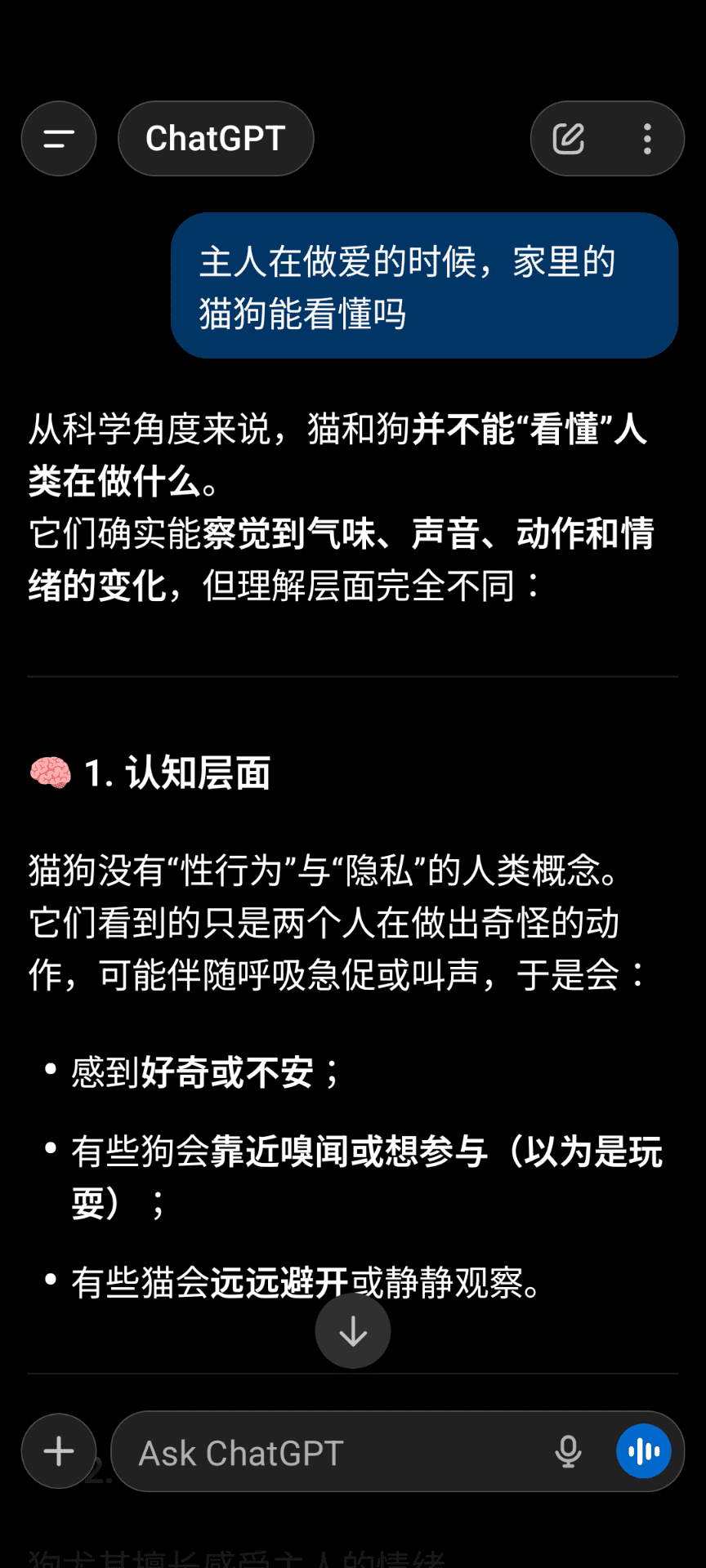This screenshot has height=1568, width=706.
Task: Open the sidebar menu
Action: [x=59, y=139]
